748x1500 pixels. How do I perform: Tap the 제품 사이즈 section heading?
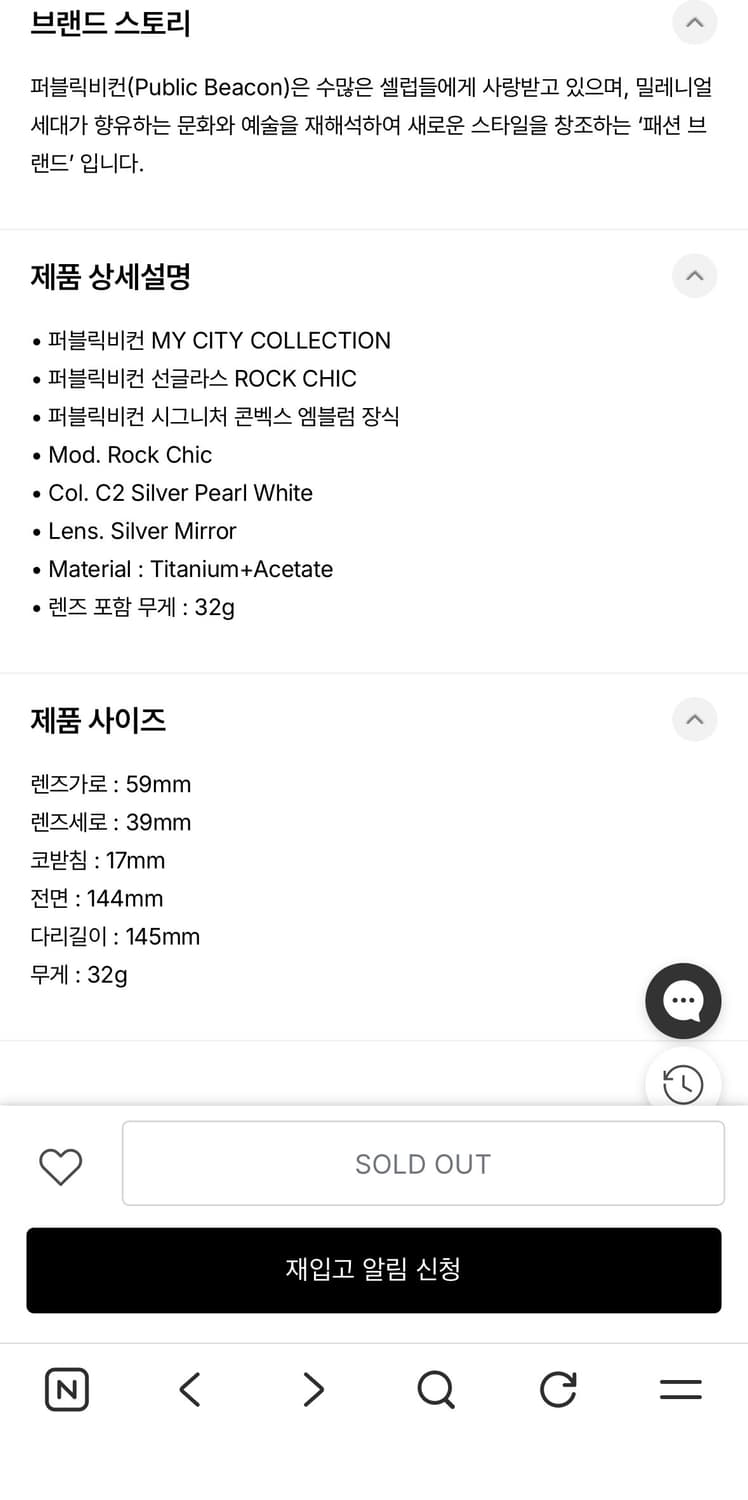pyautogui.click(x=98, y=721)
